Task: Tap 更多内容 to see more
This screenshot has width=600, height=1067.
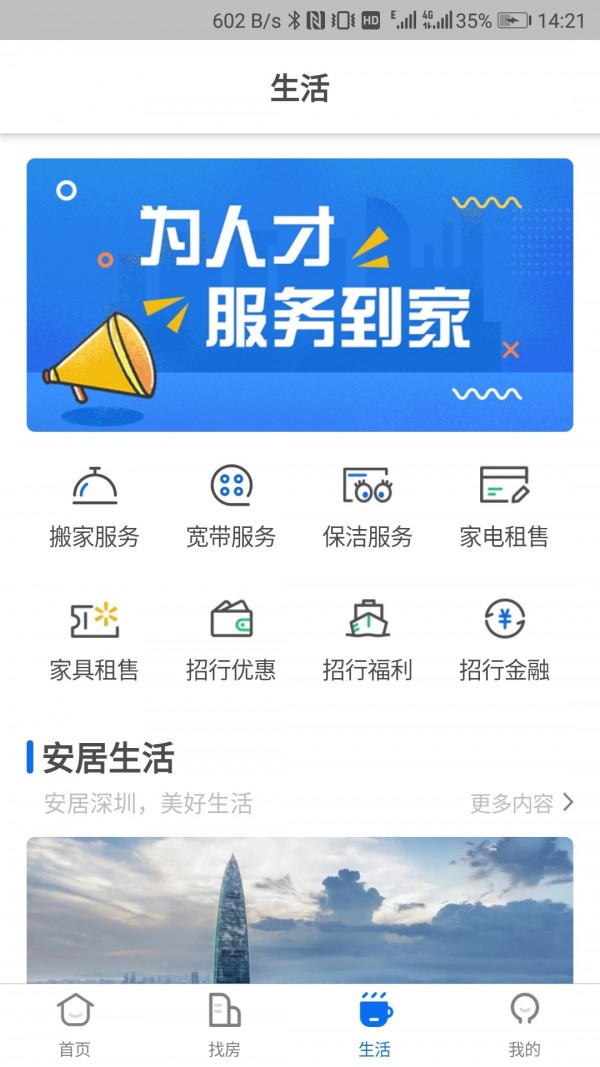Action: pos(522,803)
